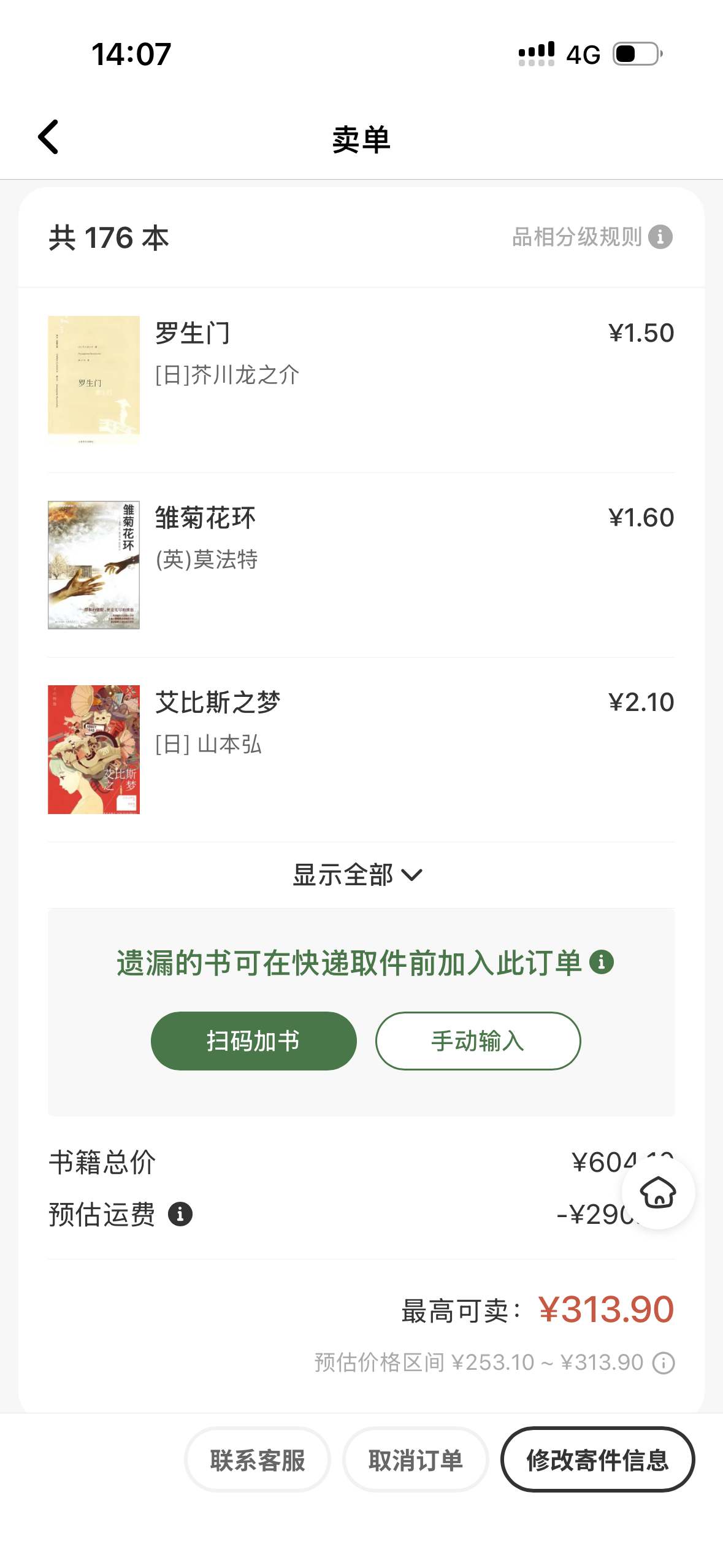The width and height of the screenshot is (723, 1568).
Task: Go back from the 卖单 page
Action: tap(48, 137)
